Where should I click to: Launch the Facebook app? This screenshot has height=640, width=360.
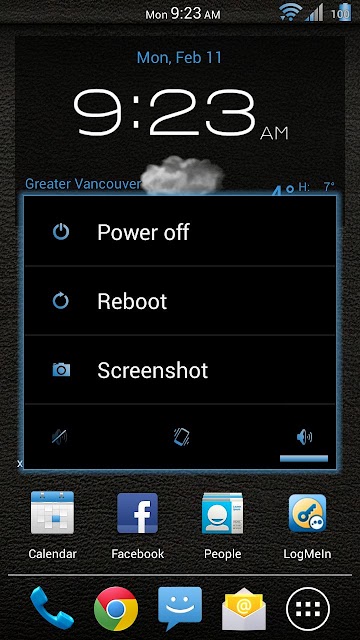click(138, 525)
